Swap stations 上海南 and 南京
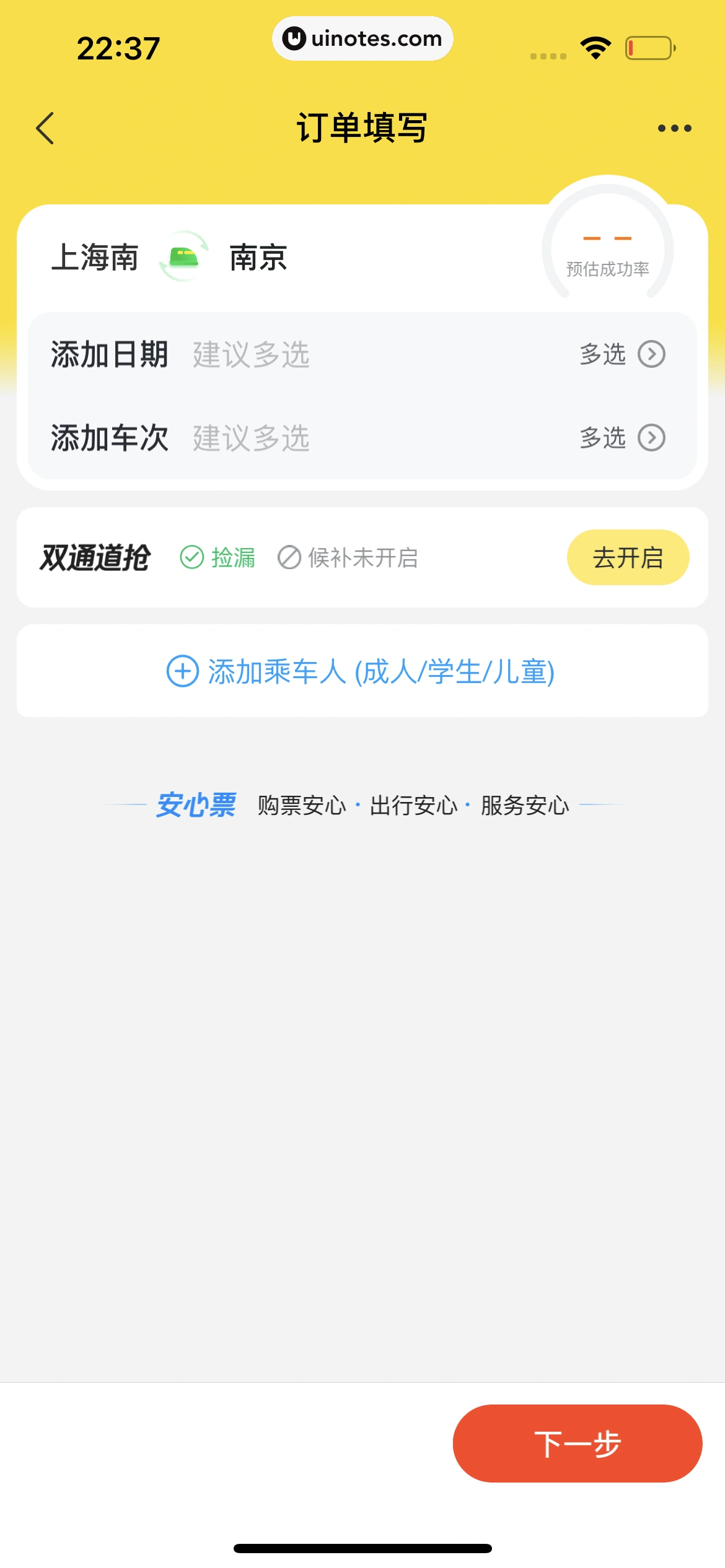 [183, 256]
